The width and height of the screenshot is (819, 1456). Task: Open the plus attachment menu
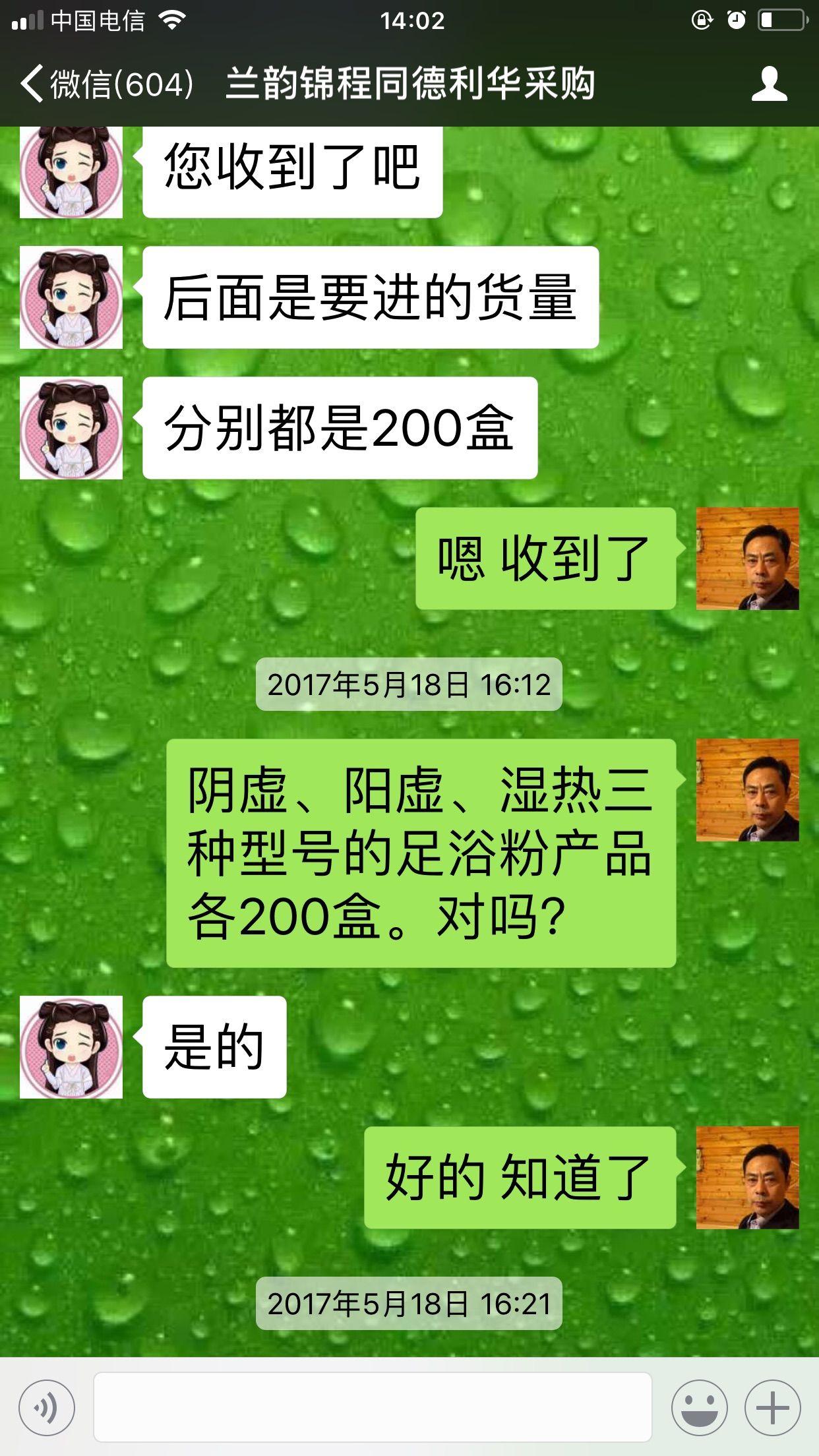coord(772,1407)
